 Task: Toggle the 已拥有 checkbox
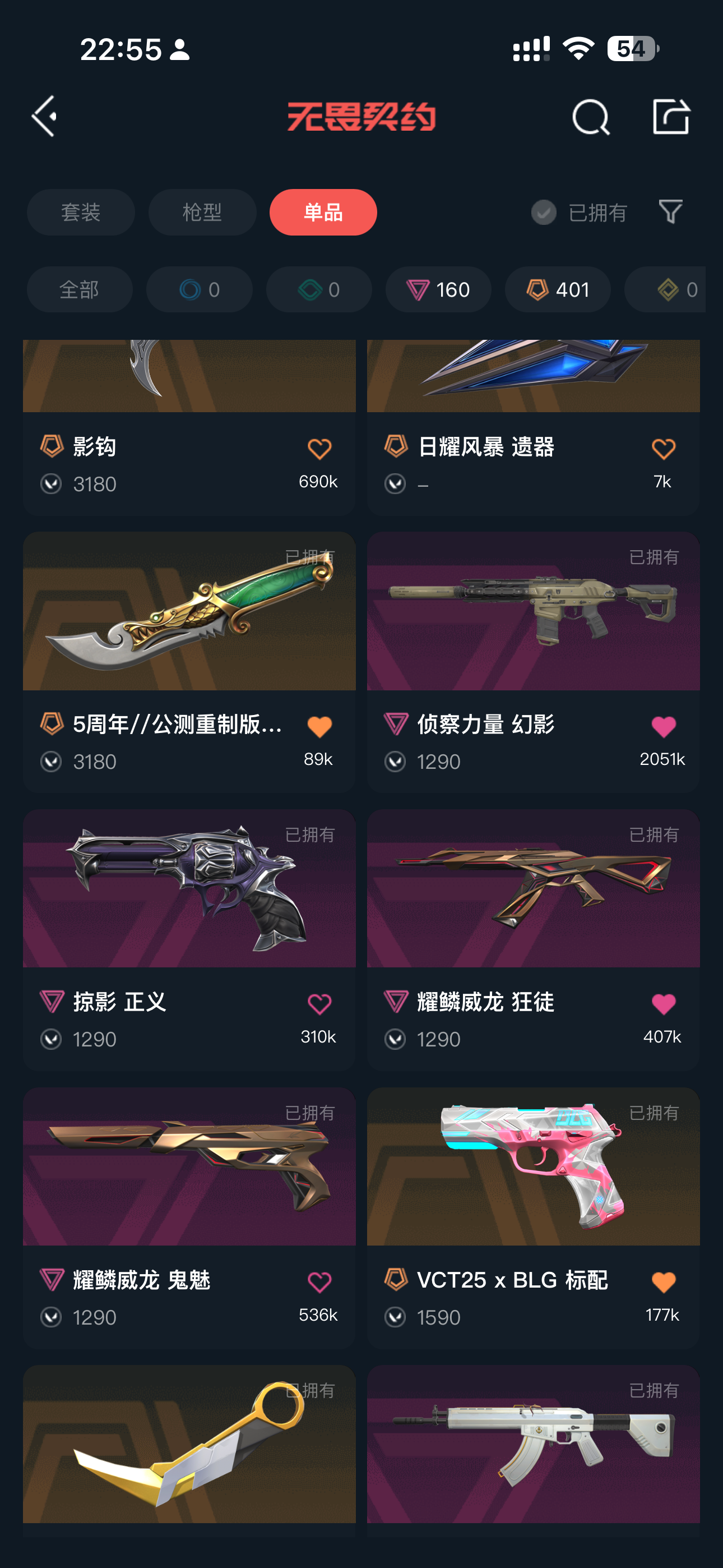pyautogui.click(x=544, y=213)
